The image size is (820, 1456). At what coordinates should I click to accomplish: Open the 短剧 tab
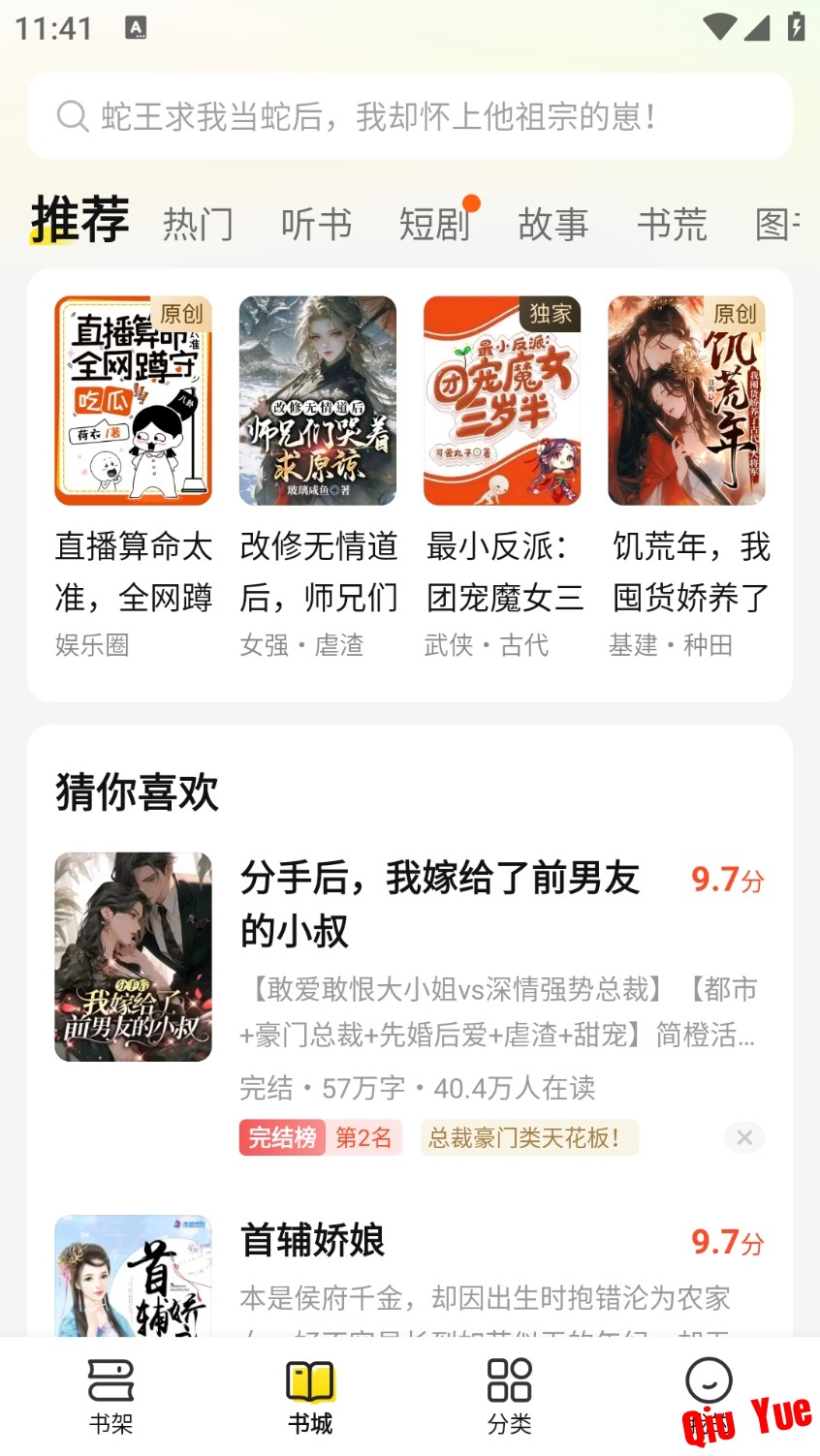pos(434,224)
